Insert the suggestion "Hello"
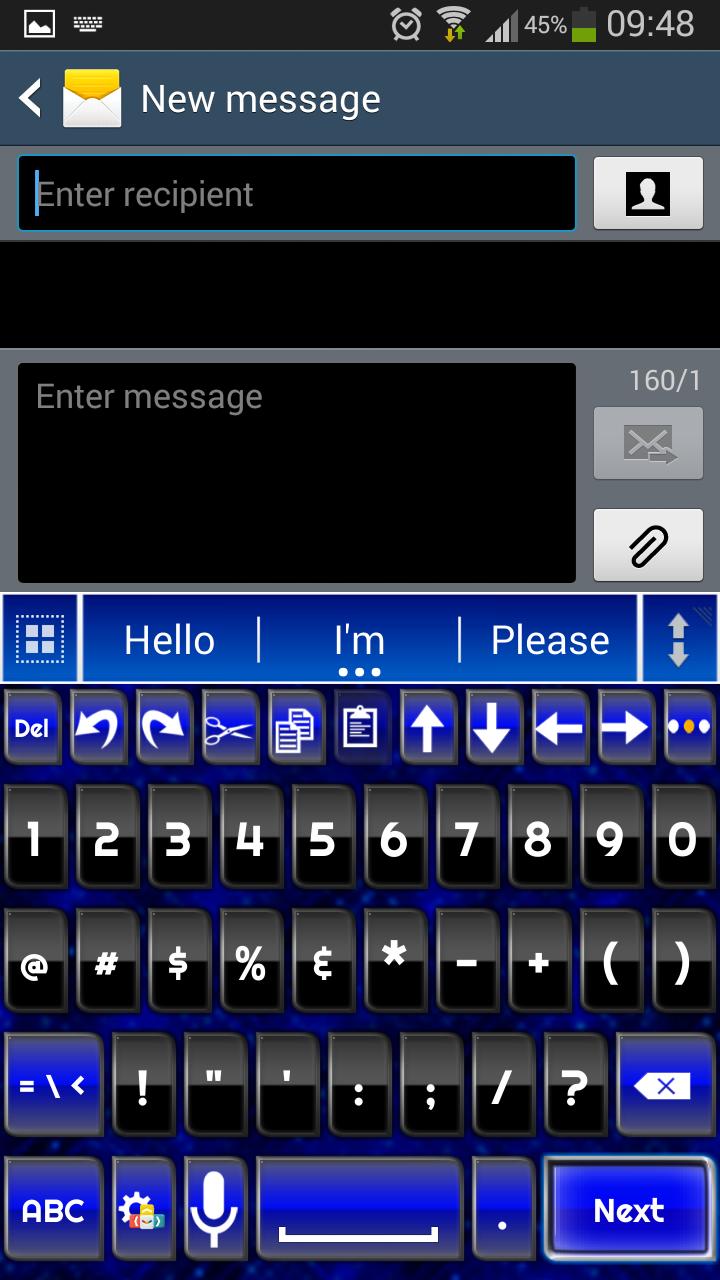The image size is (720, 1280). [169, 640]
